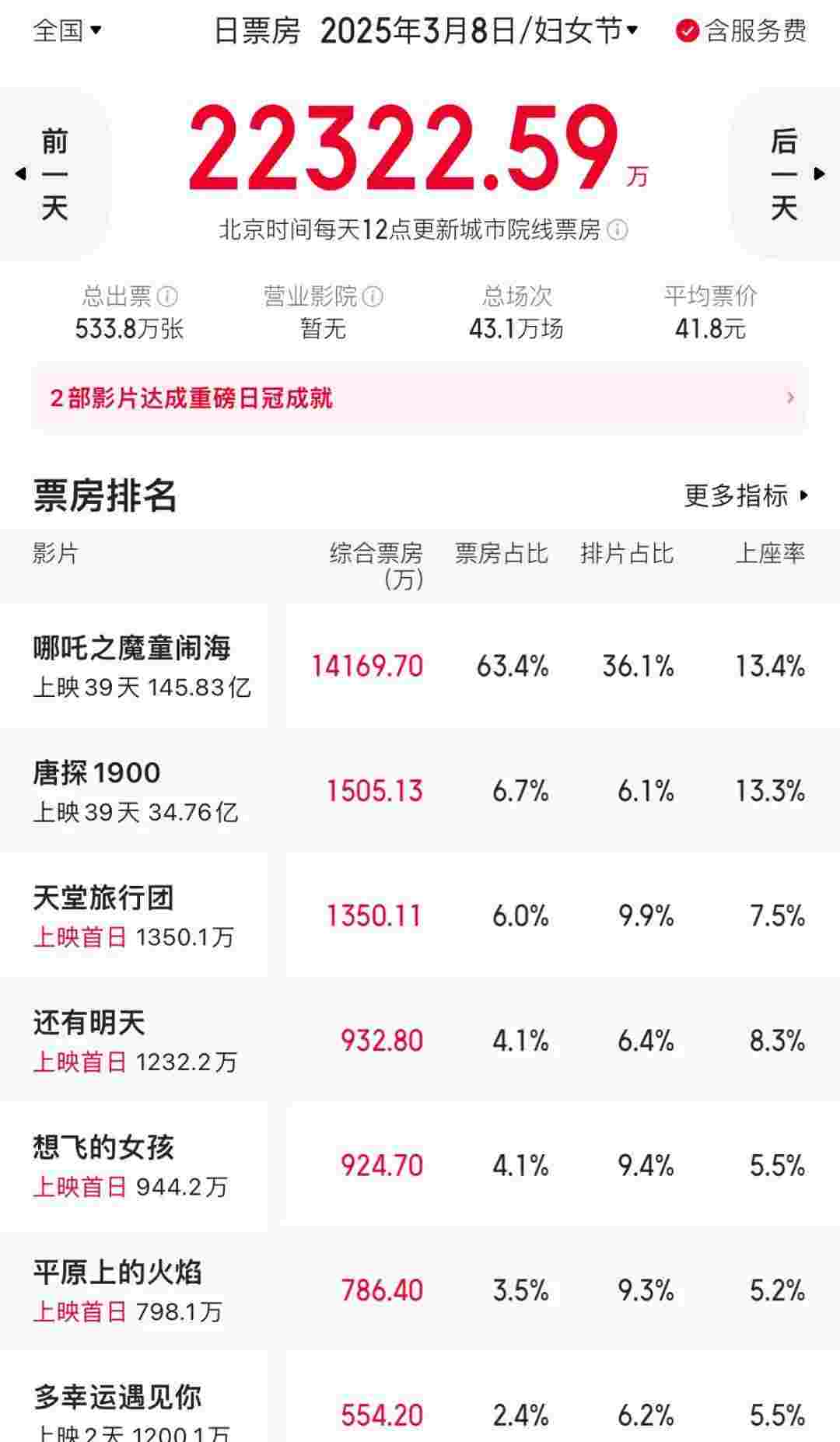Tap the info icon next to 城市院线票房
The height and width of the screenshot is (1442, 840).
click(x=618, y=230)
